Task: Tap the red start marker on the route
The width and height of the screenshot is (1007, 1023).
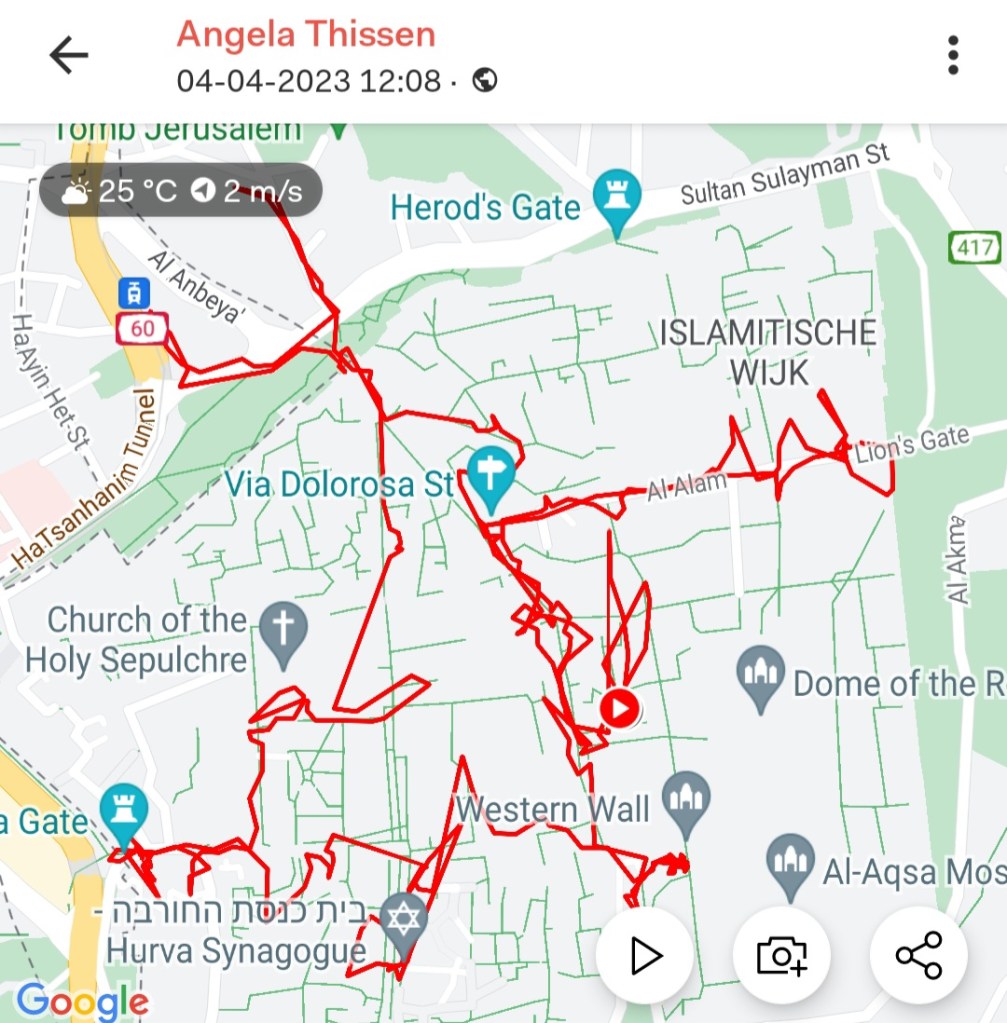Action: pos(619,709)
